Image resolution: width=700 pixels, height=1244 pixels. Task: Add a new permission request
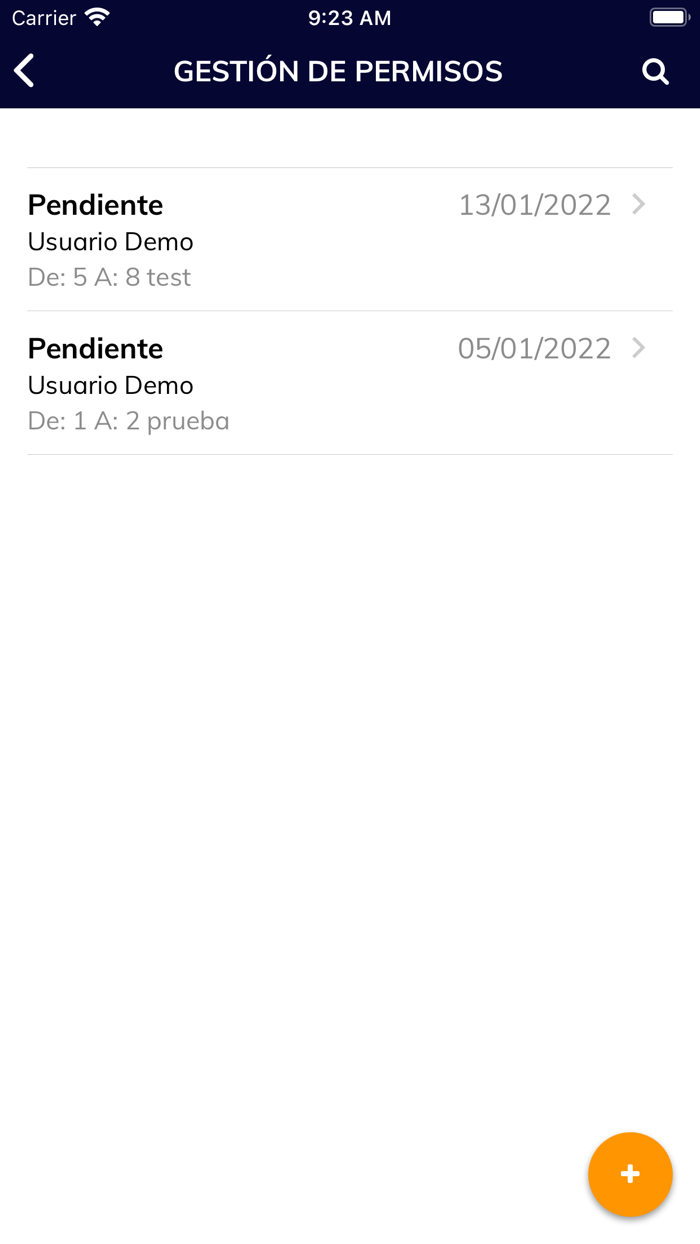[x=630, y=1174]
